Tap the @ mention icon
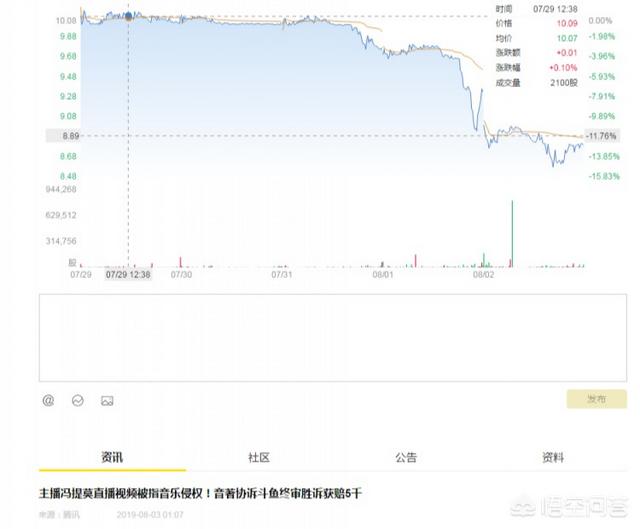 [48, 400]
